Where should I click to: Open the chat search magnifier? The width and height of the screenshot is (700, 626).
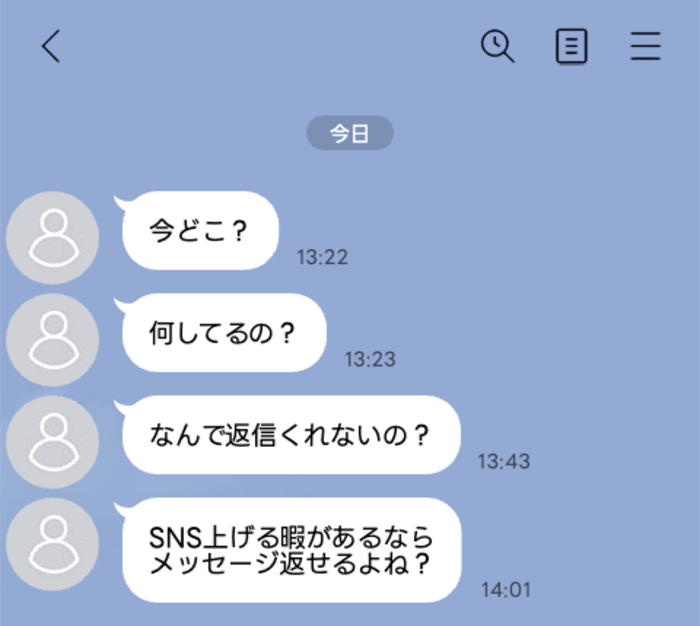click(x=497, y=46)
